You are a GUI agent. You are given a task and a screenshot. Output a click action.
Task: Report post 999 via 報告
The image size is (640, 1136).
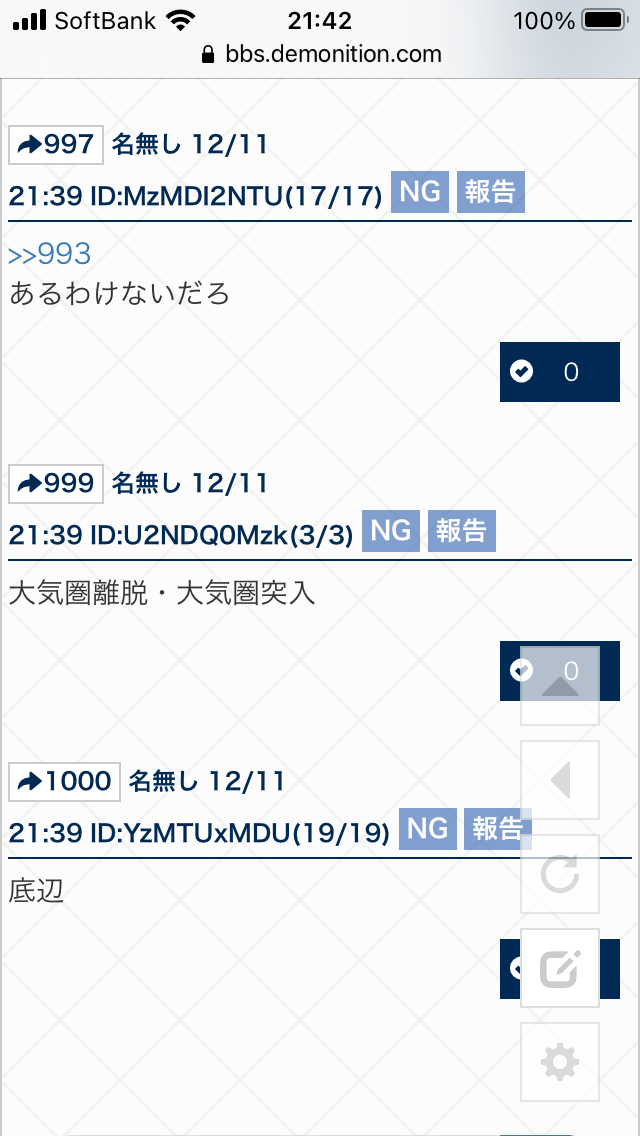coord(461,531)
